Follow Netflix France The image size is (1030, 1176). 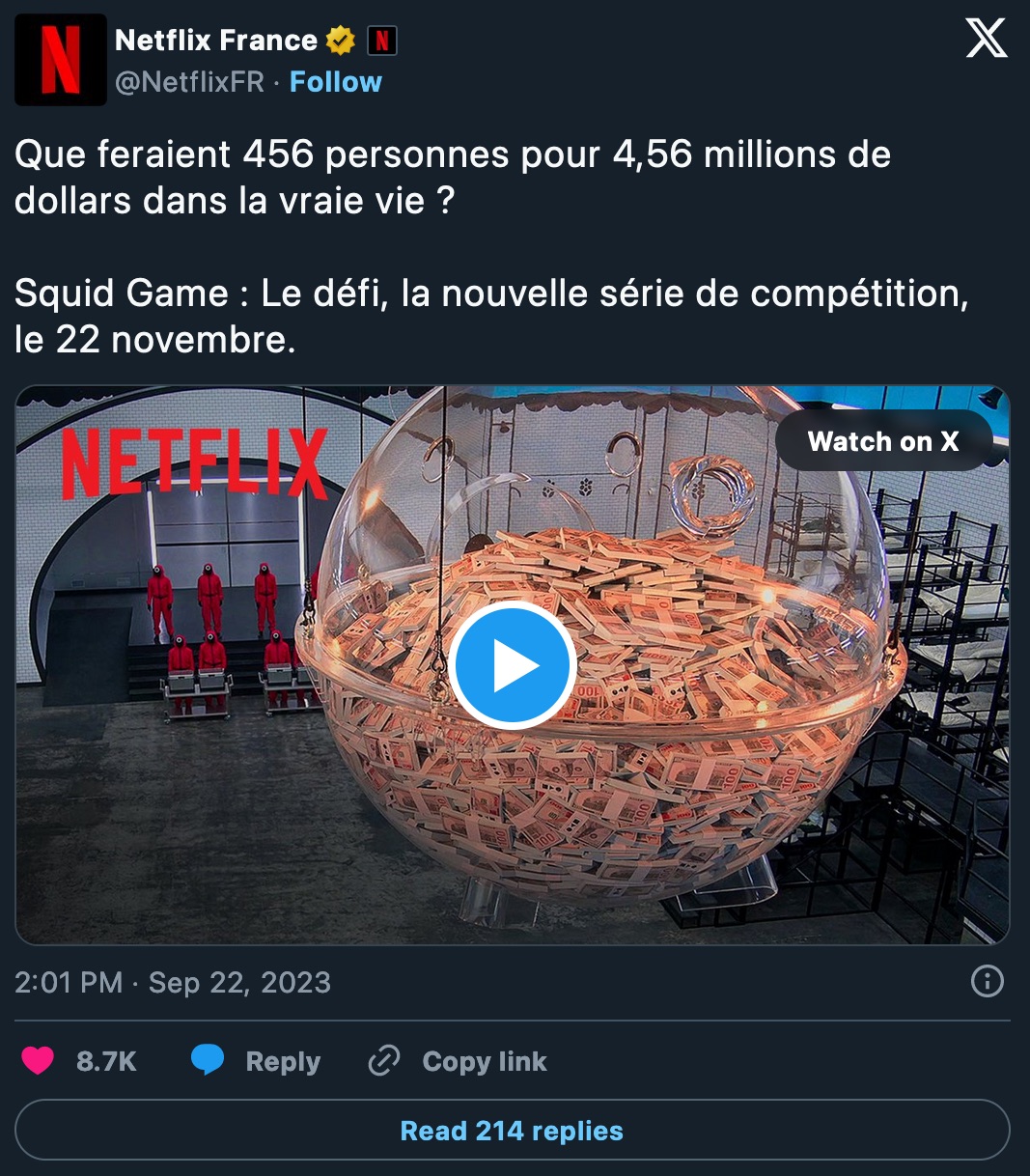(x=336, y=82)
